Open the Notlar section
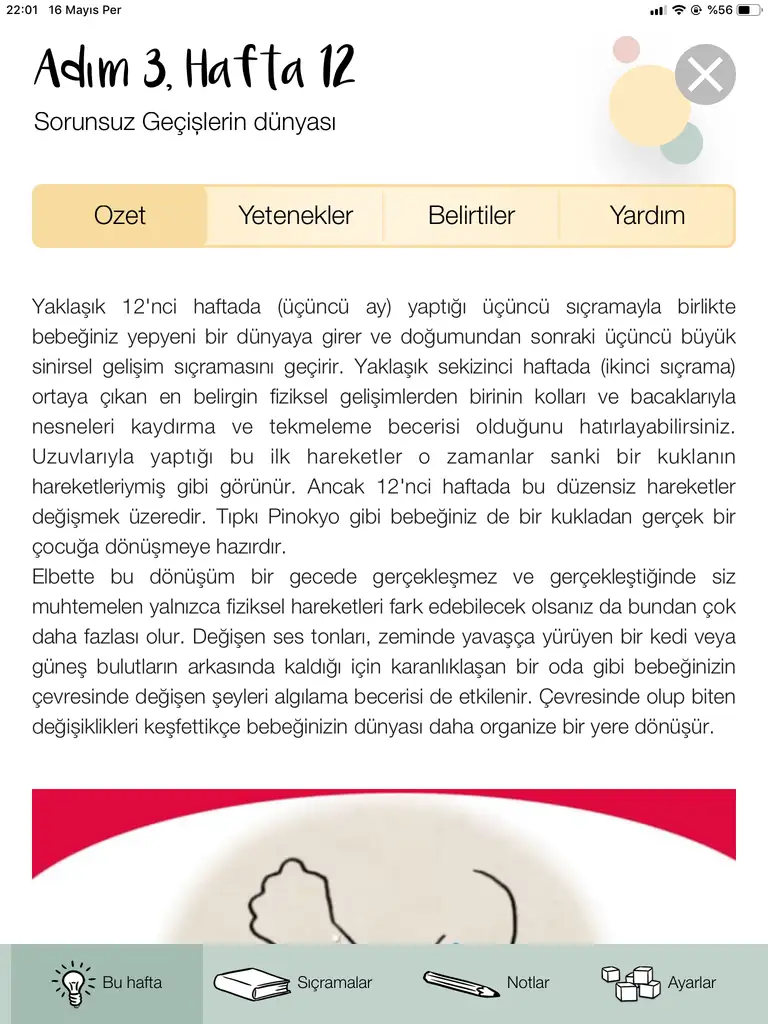768x1024 pixels. [487, 983]
